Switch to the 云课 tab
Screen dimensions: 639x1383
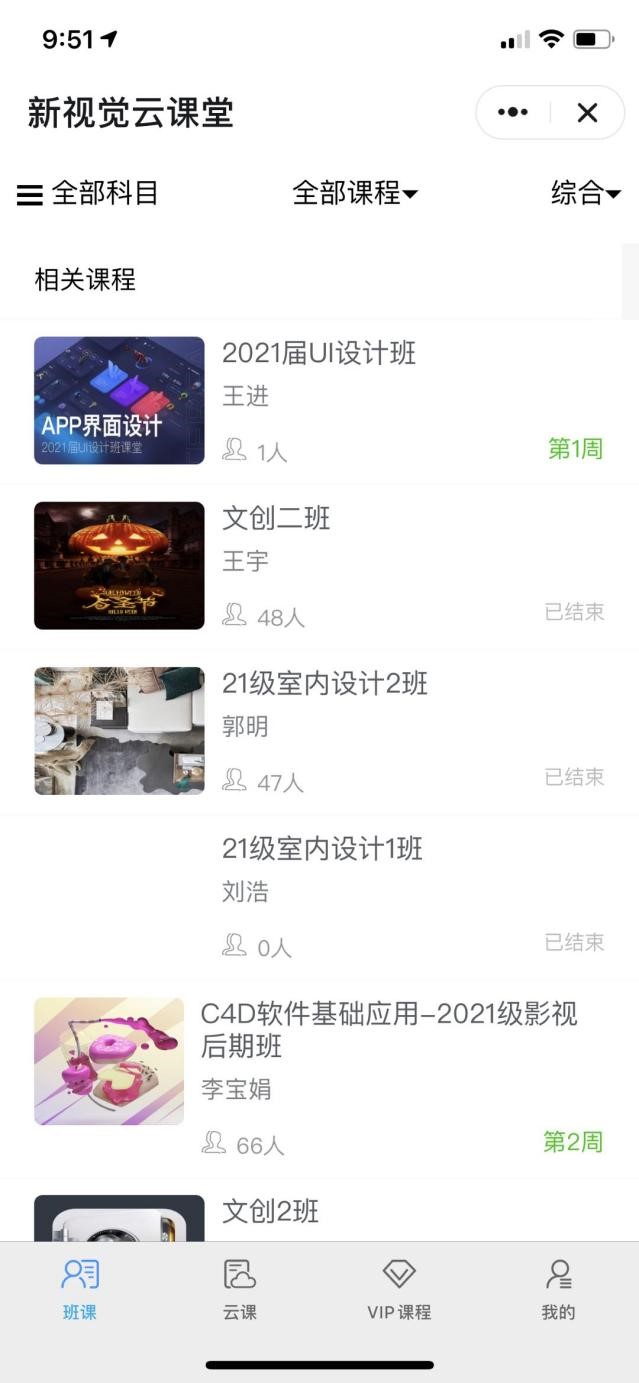coord(240,1290)
